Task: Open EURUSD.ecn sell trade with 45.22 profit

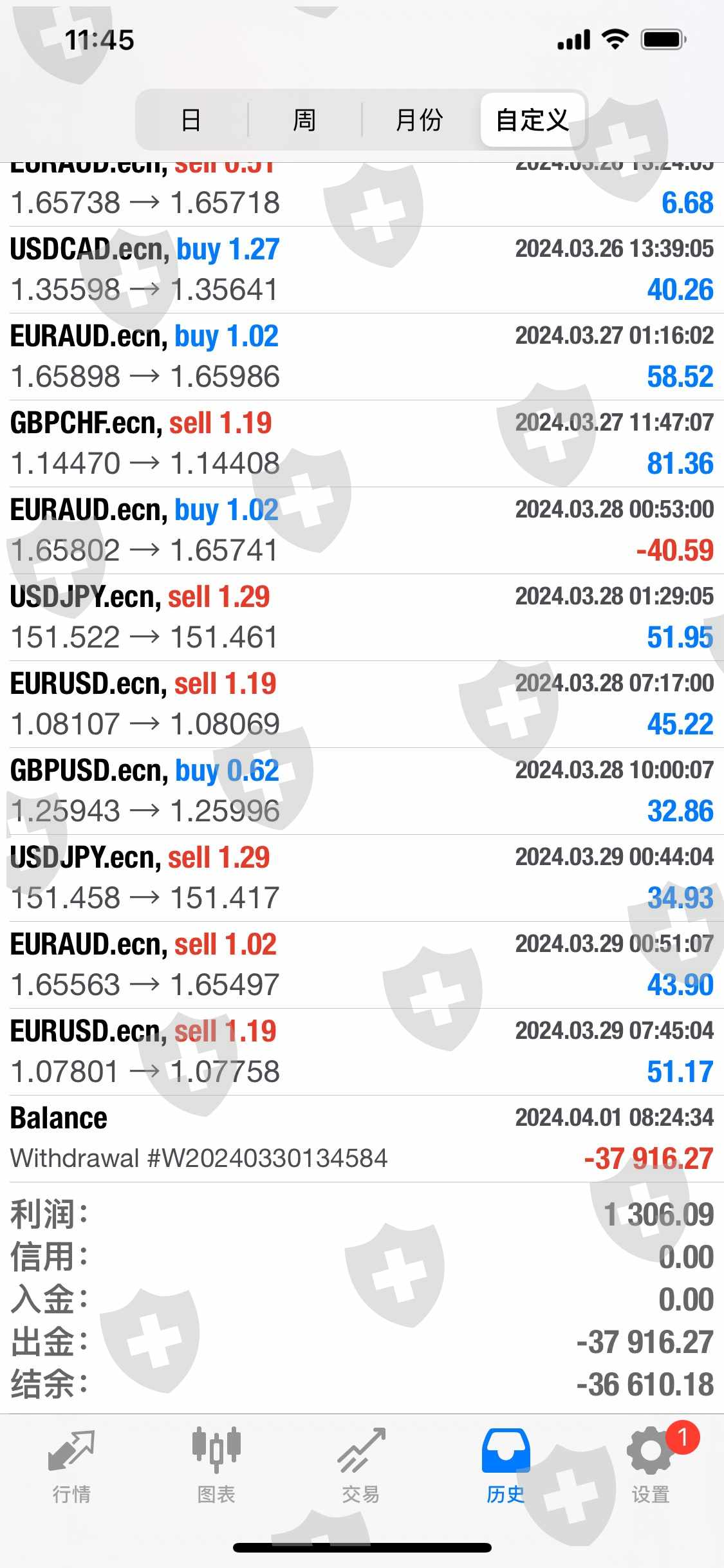Action: pos(362,704)
